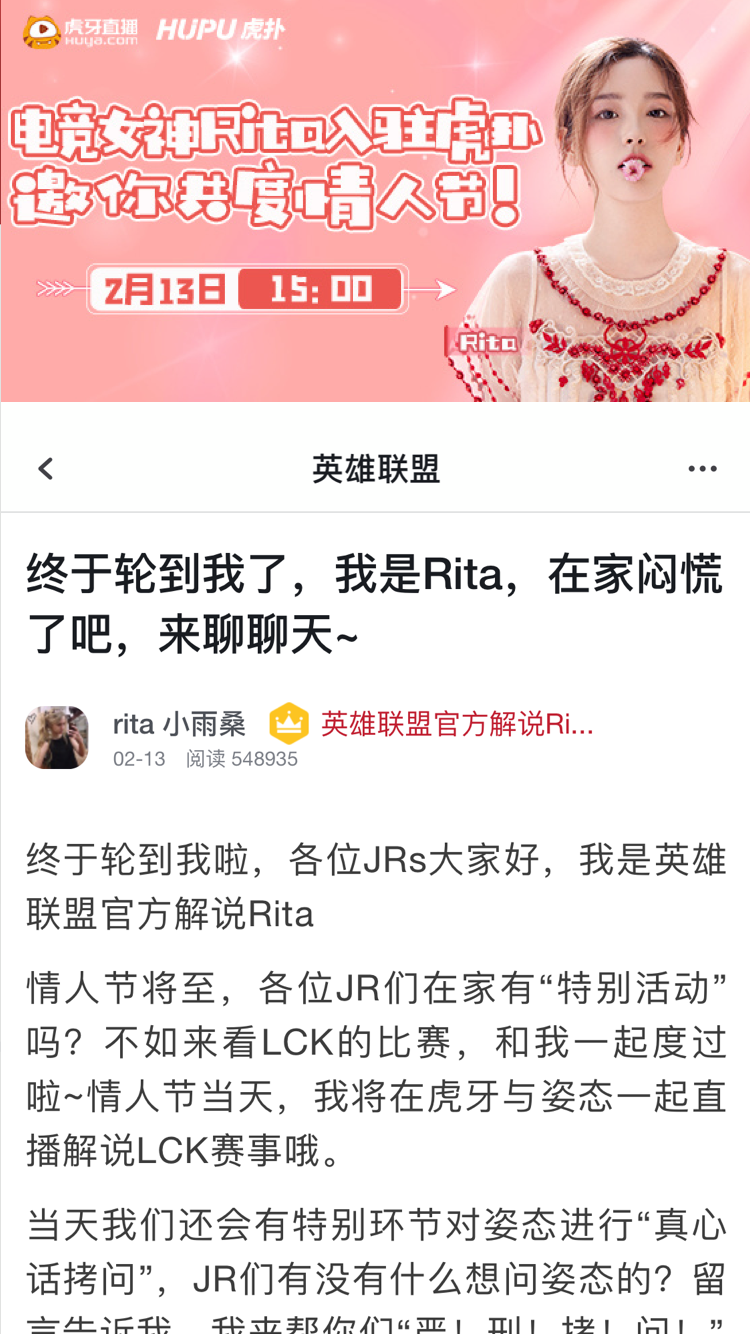The width and height of the screenshot is (750, 1334).
Task: Open the 英雄联盟 board title
Action: click(375, 469)
